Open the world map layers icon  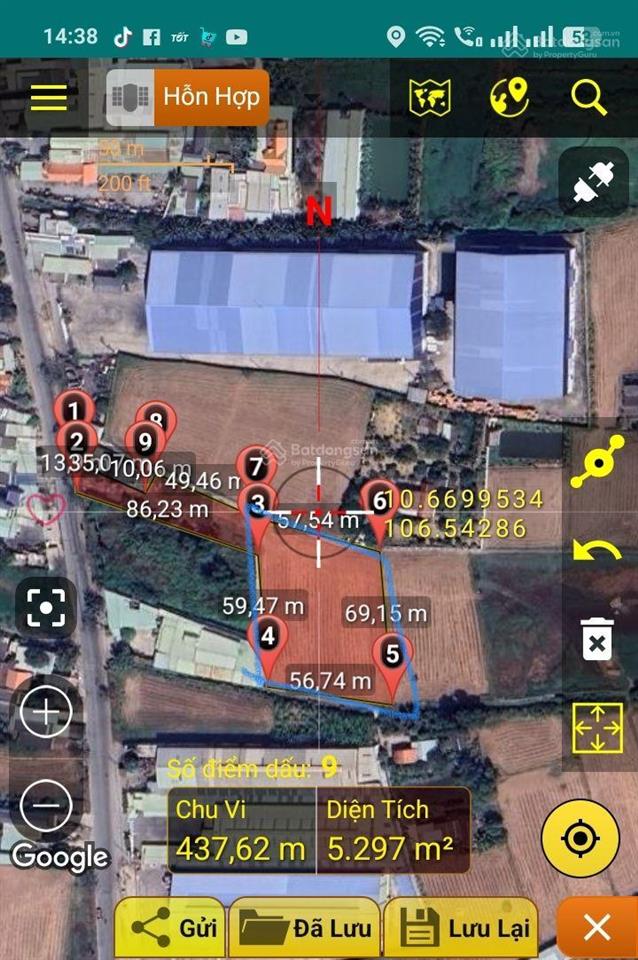(x=430, y=97)
